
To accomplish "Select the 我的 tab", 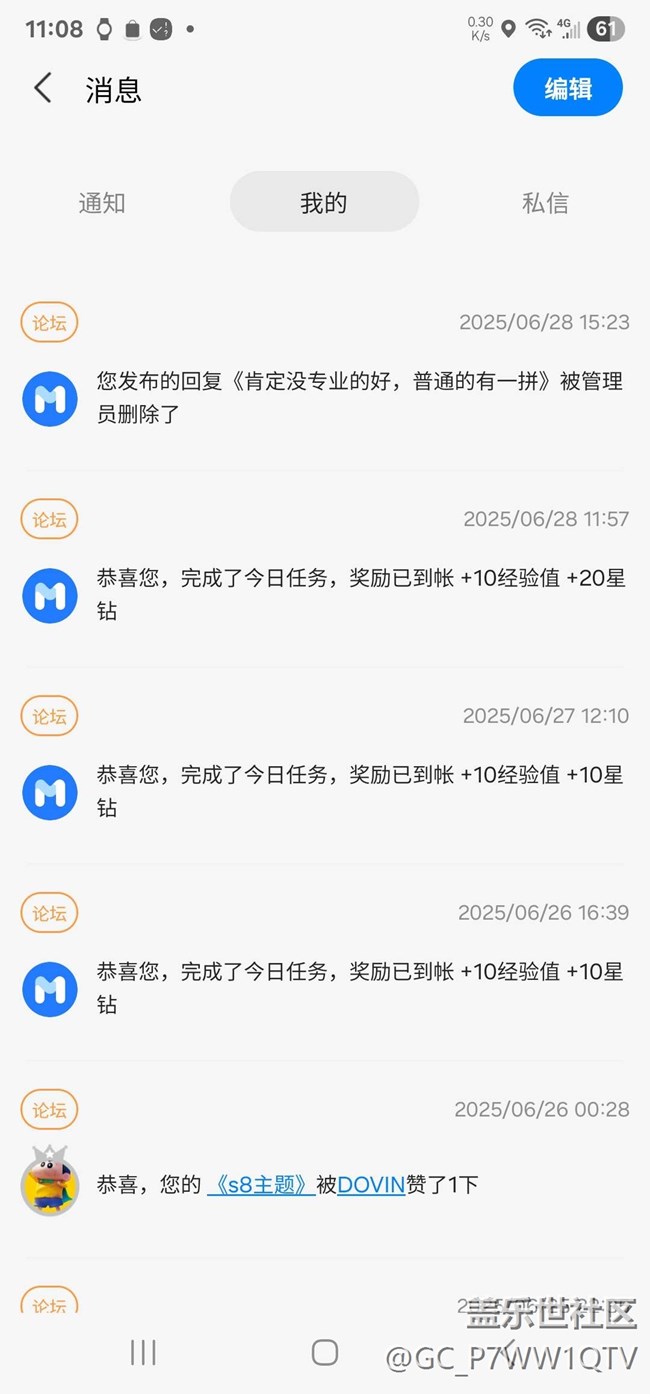I will point(324,202).
